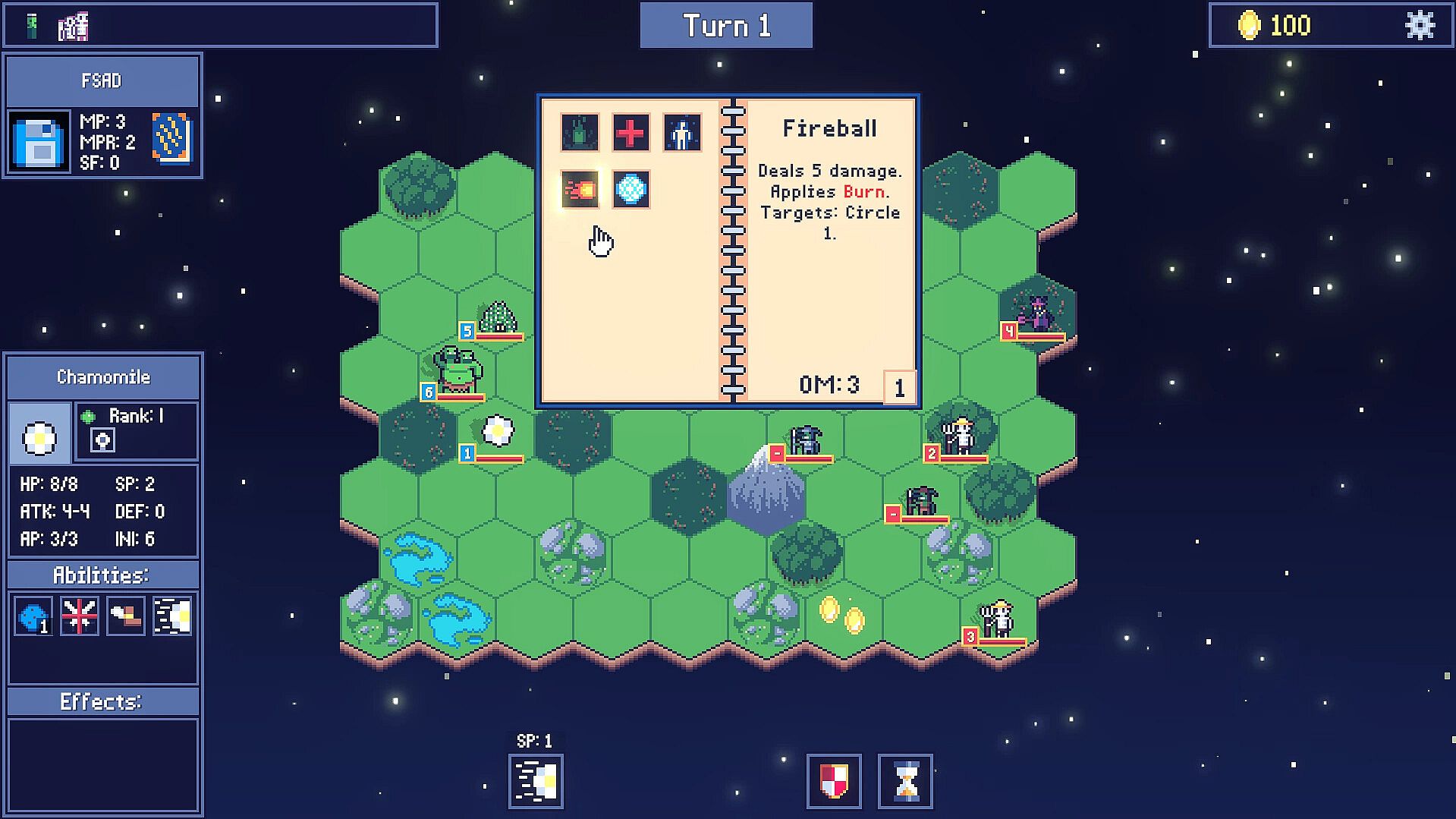Select the blue orb spell

click(x=631, y=190)
